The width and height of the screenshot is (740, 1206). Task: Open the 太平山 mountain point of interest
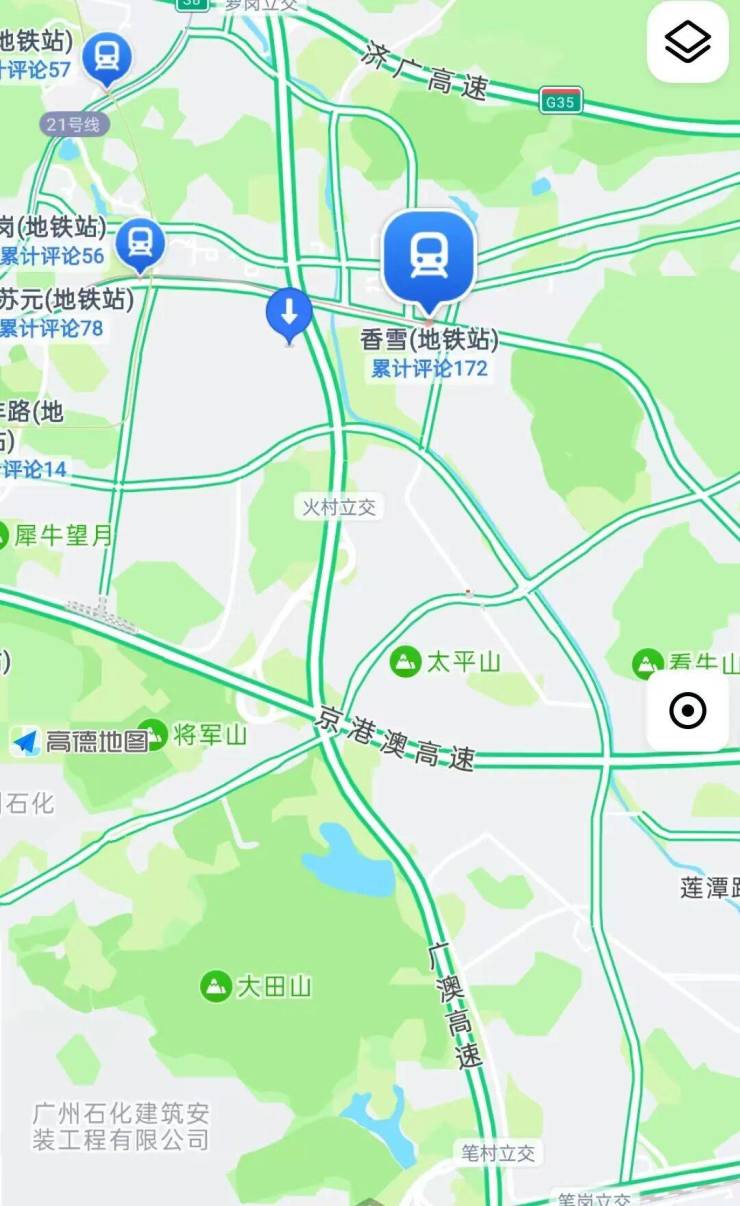click(x=405, y=661)
